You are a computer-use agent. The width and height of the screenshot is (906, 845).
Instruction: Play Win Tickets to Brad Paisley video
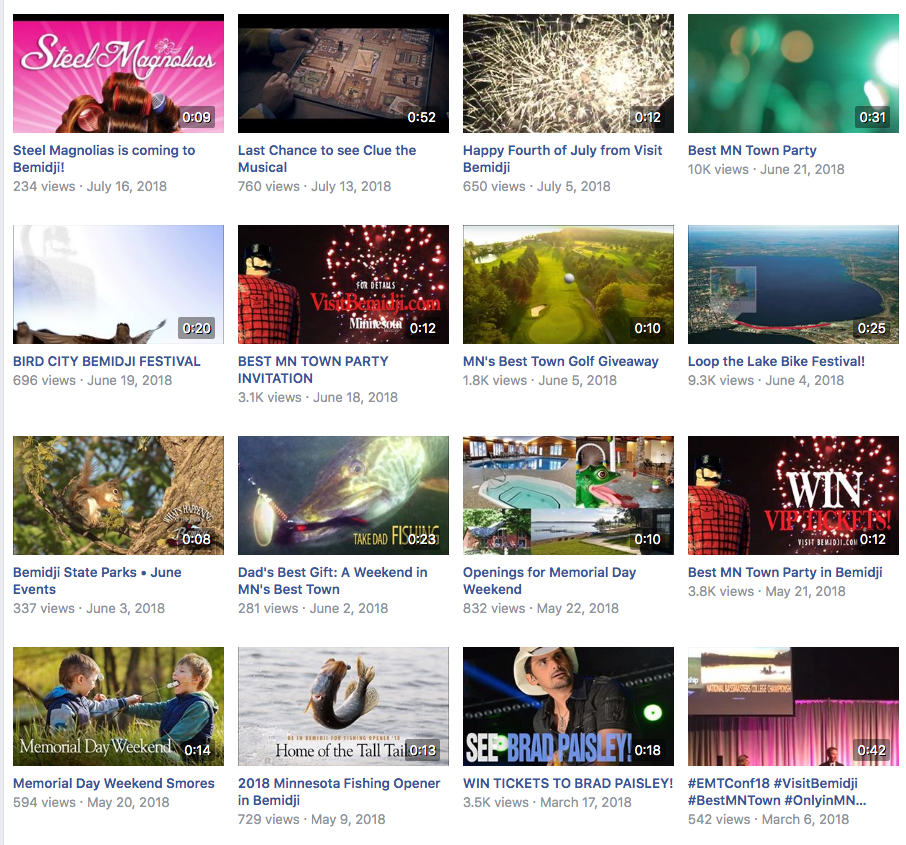[568, 706]
